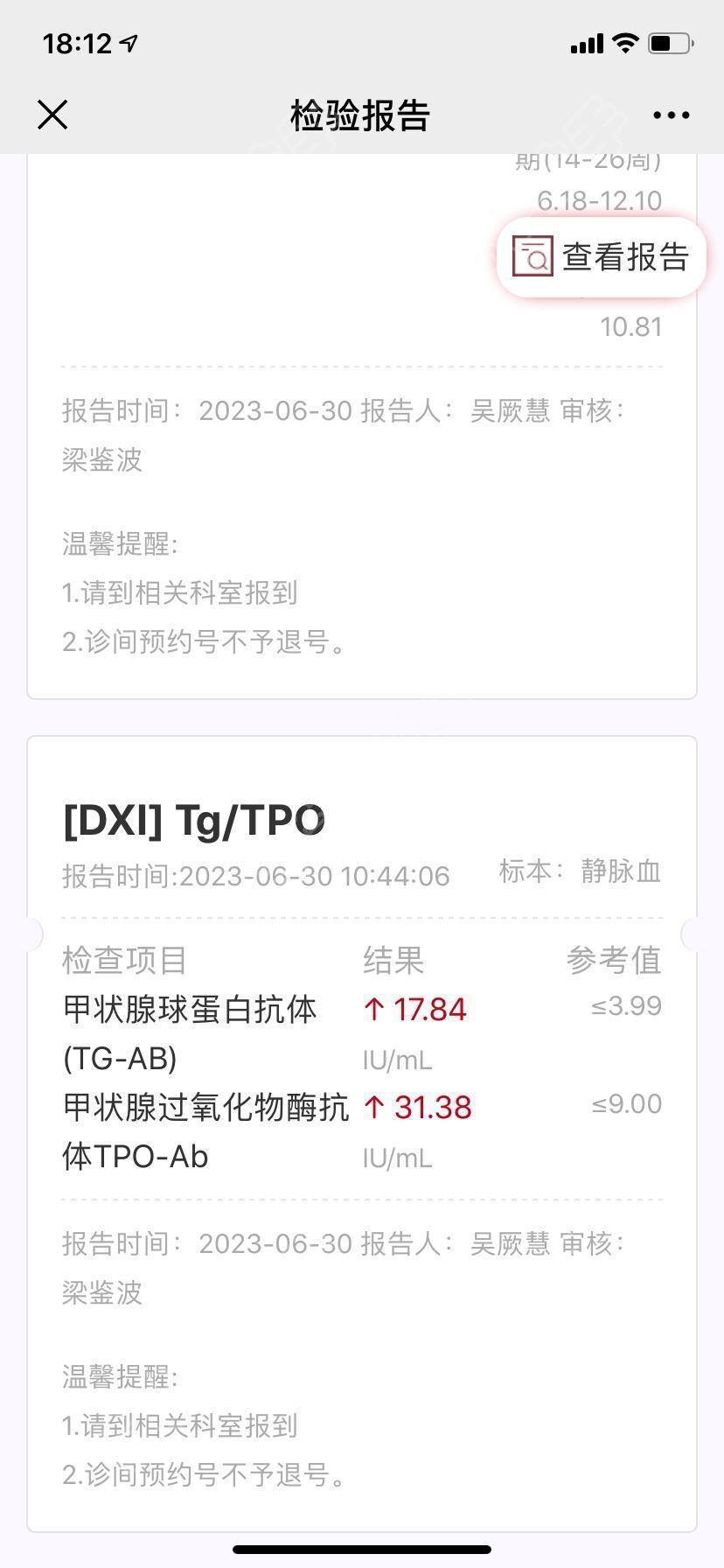This screenshot has height=1568, width=724.
Task: Tap the 查看报告 button
Action: pos(602,257)
